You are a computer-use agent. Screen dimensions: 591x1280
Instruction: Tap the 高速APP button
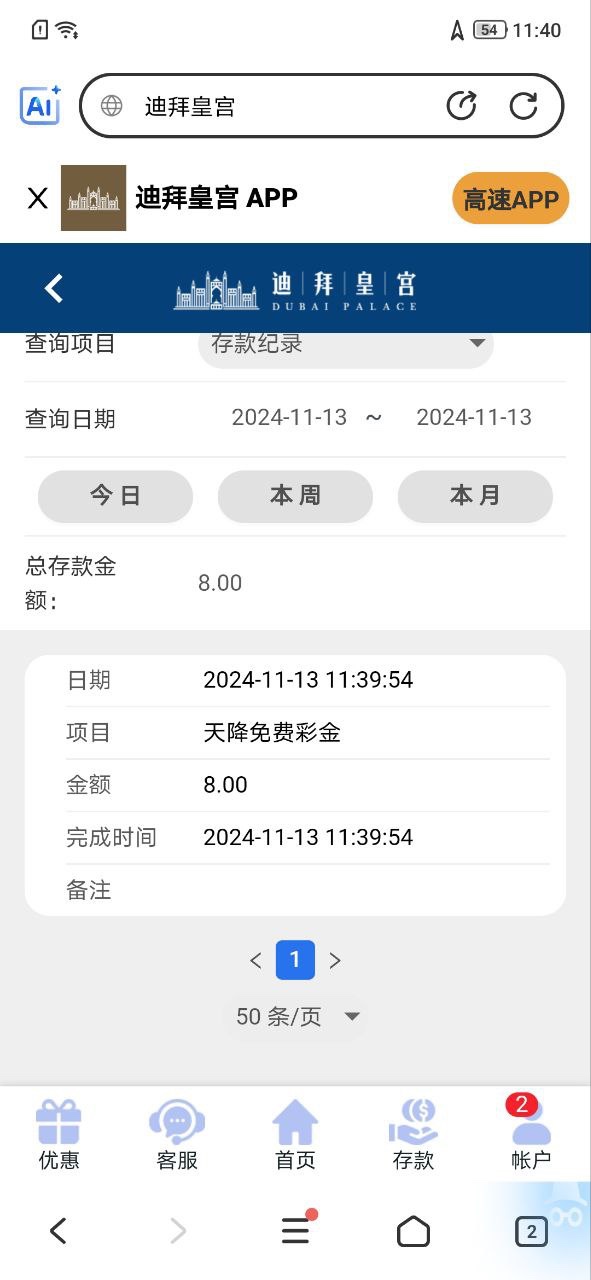coord(510,199)
